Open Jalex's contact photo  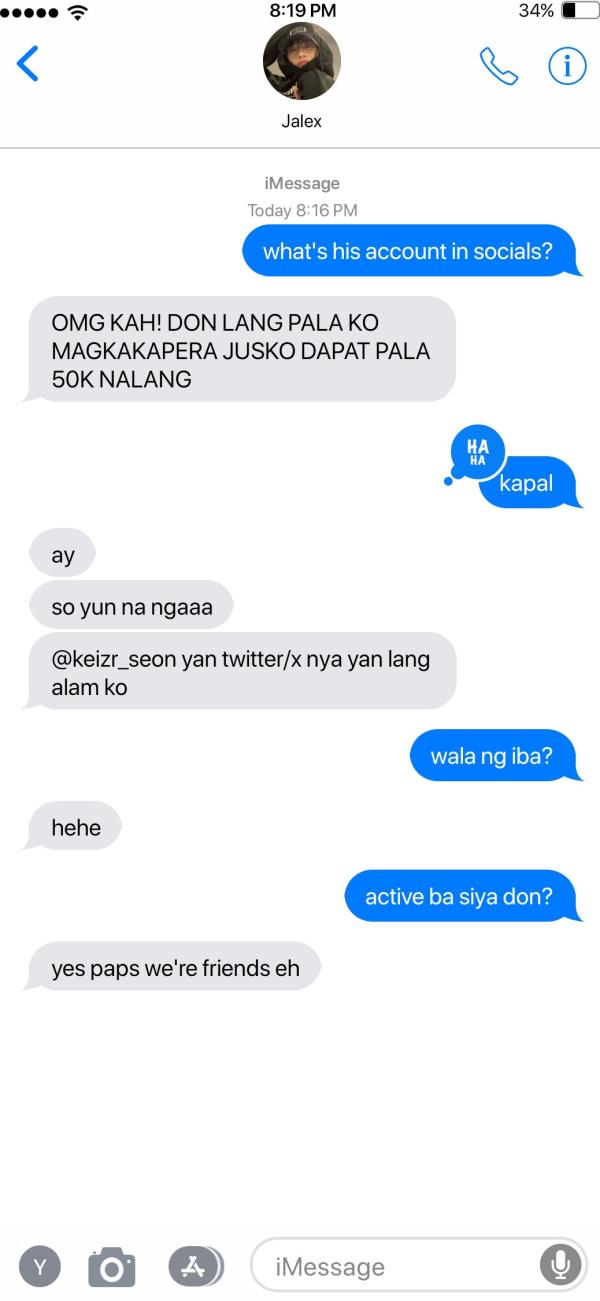(x=301, y=62)
